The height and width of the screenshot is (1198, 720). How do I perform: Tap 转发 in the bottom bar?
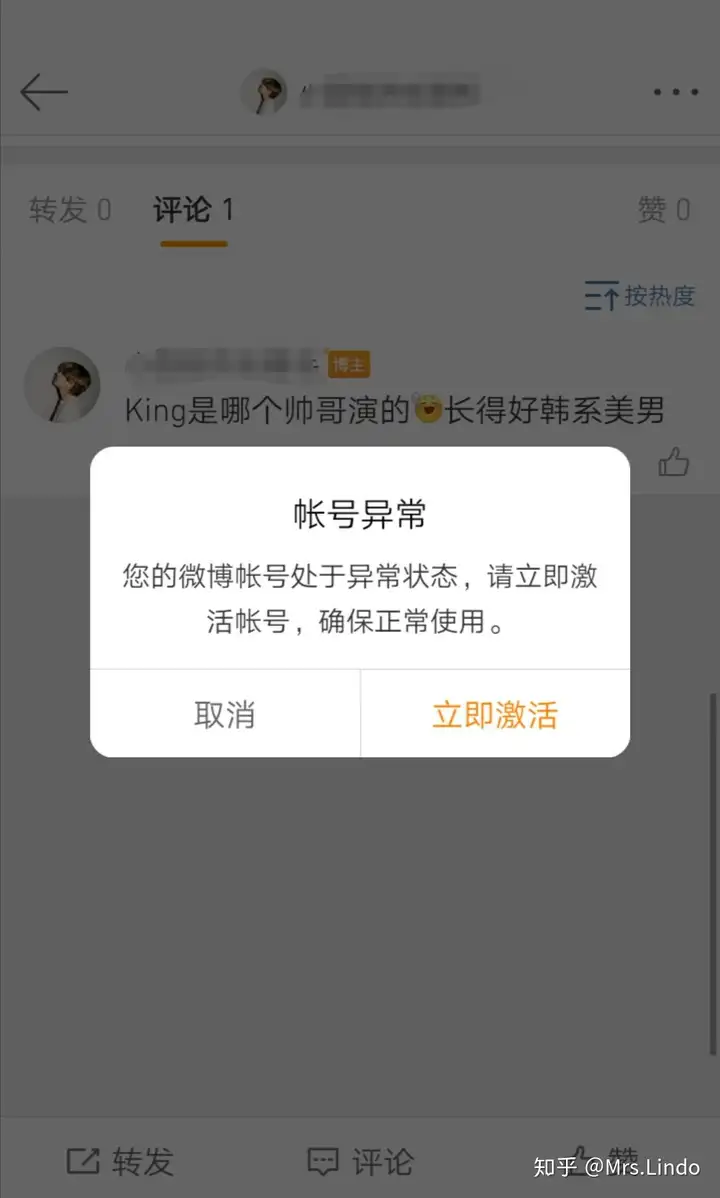[120, 1162]
